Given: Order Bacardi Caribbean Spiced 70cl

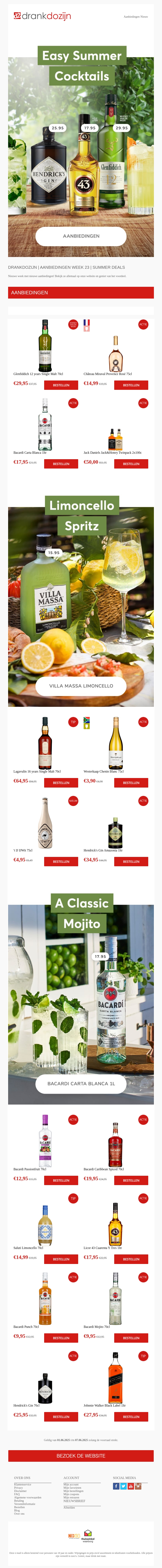Looking at the screenshot, I should [x=131, y=1180].
